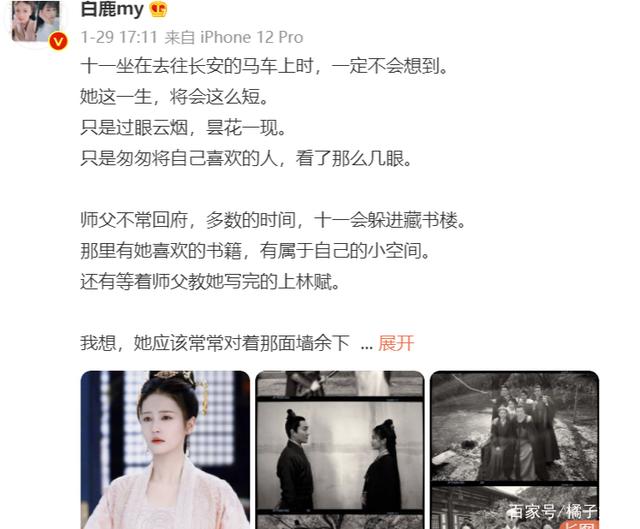Open the 白鹿my username link
This screenshot has height=529, width=640.
pos(112,11)
